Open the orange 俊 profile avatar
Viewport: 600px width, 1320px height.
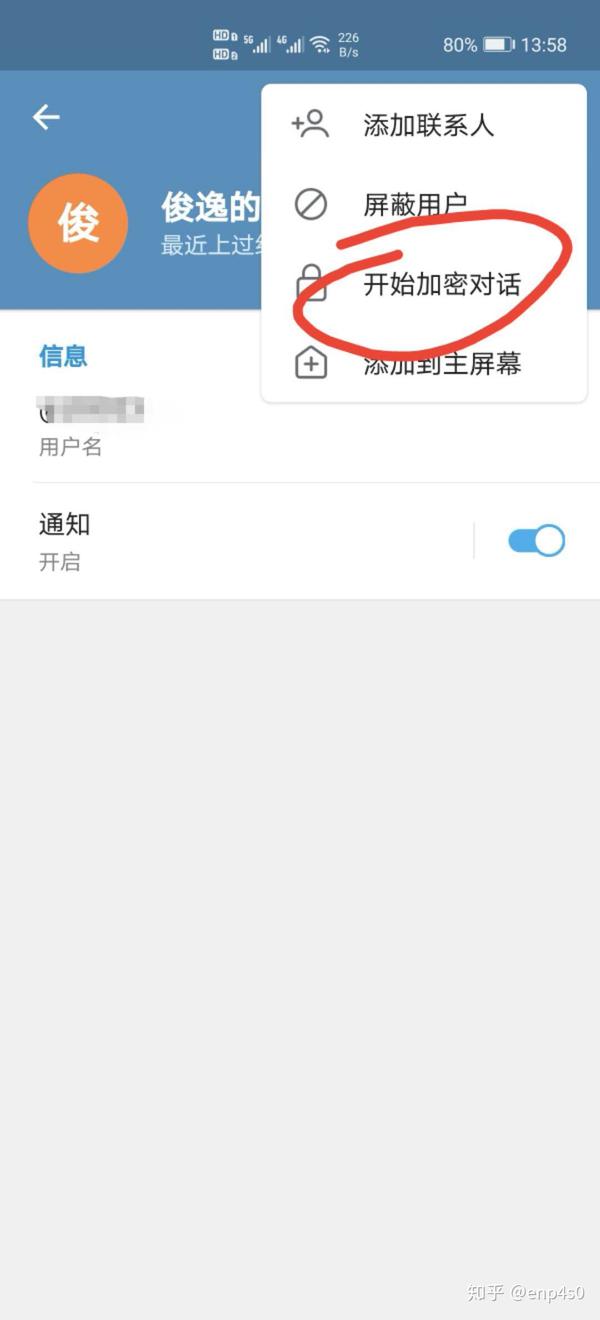click(x=78, y=223)
